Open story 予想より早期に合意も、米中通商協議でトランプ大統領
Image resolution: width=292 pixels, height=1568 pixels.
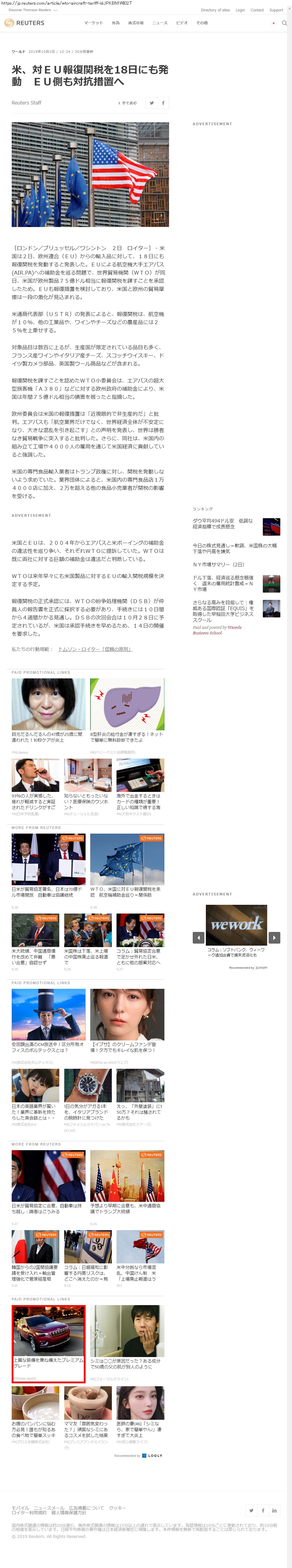coord(126,1208)
